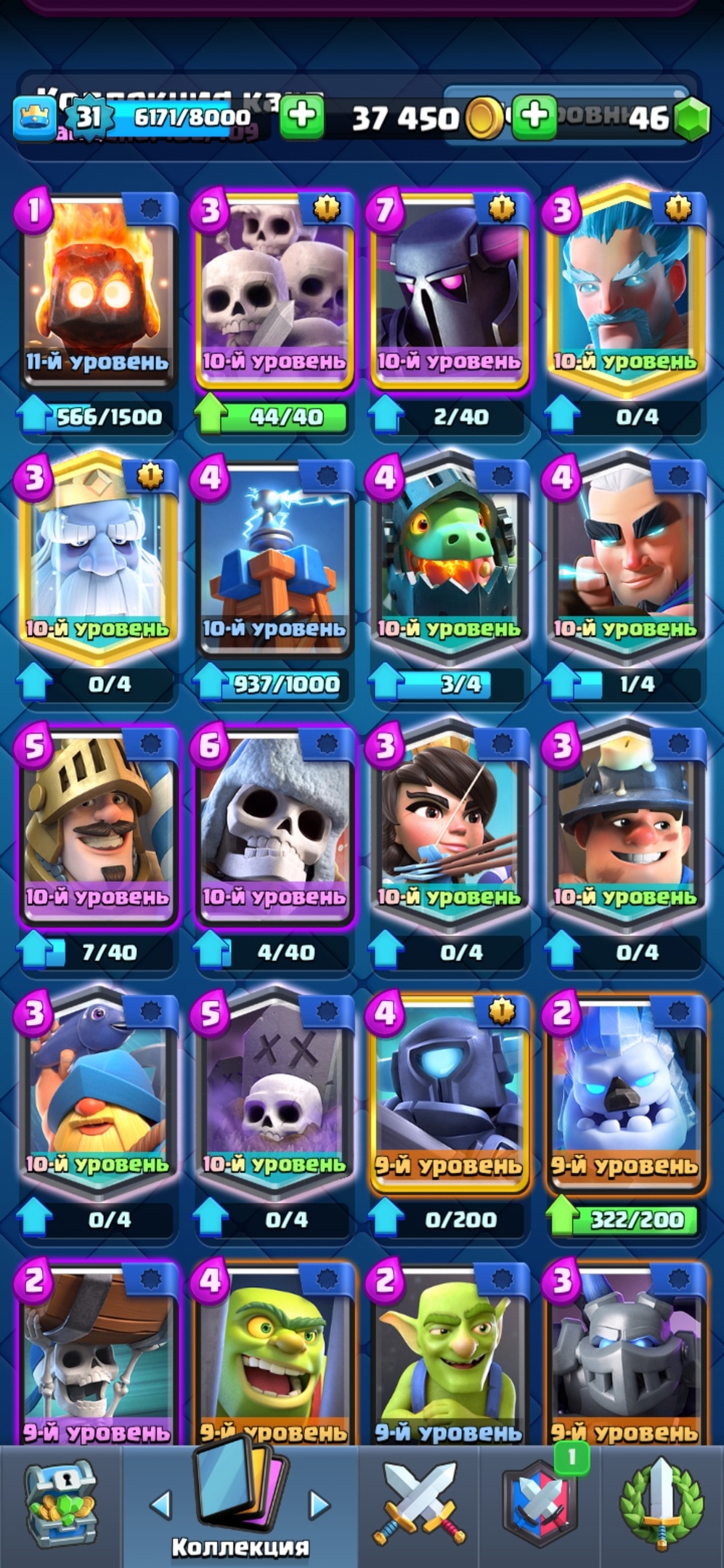Screen dimensions: 724x1568
Task: Open the Prince card showing 7/40
Action: (x=98, y=826)
